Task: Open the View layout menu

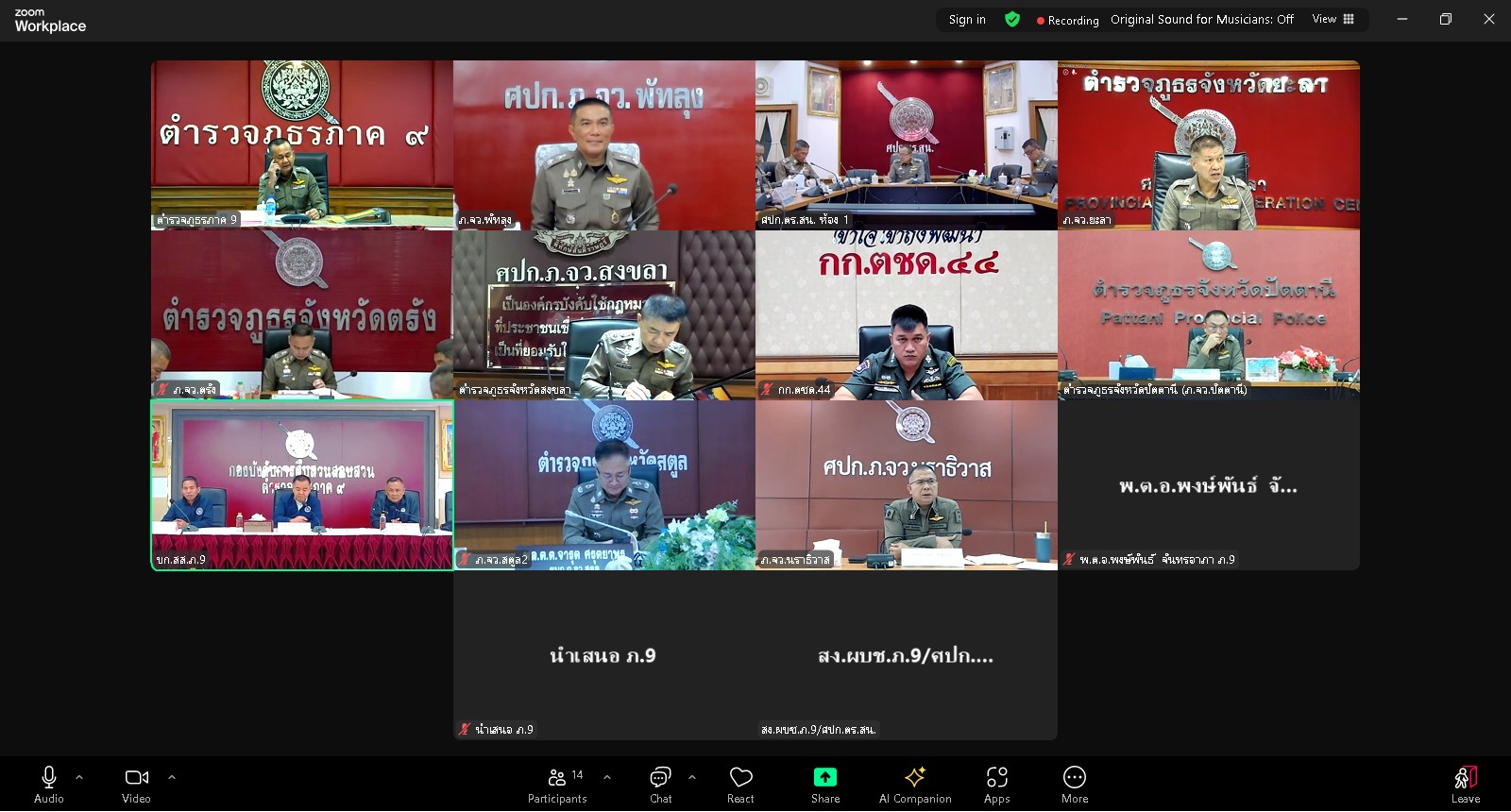Action: click(x=1333, y=19)
